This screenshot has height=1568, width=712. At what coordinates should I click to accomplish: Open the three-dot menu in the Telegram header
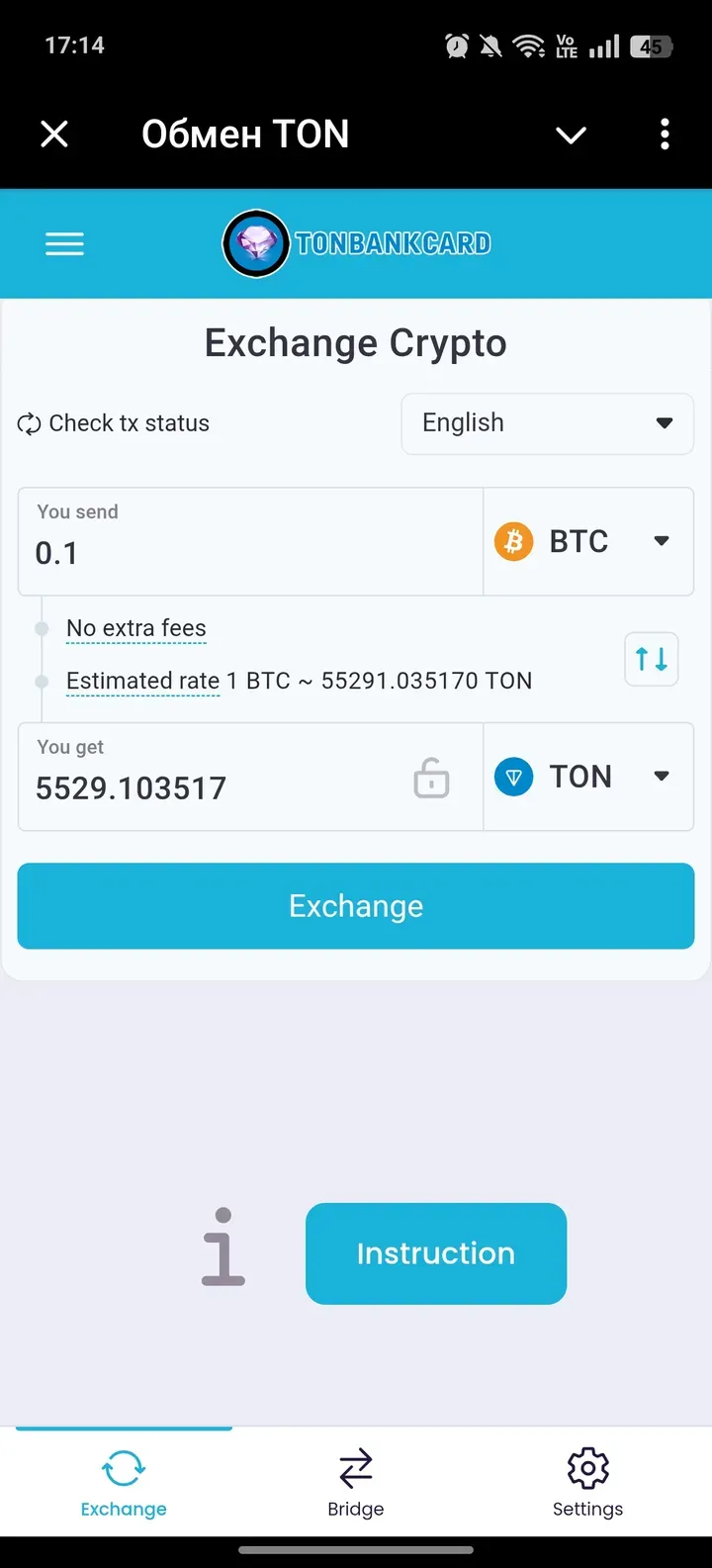pos(665,135)
